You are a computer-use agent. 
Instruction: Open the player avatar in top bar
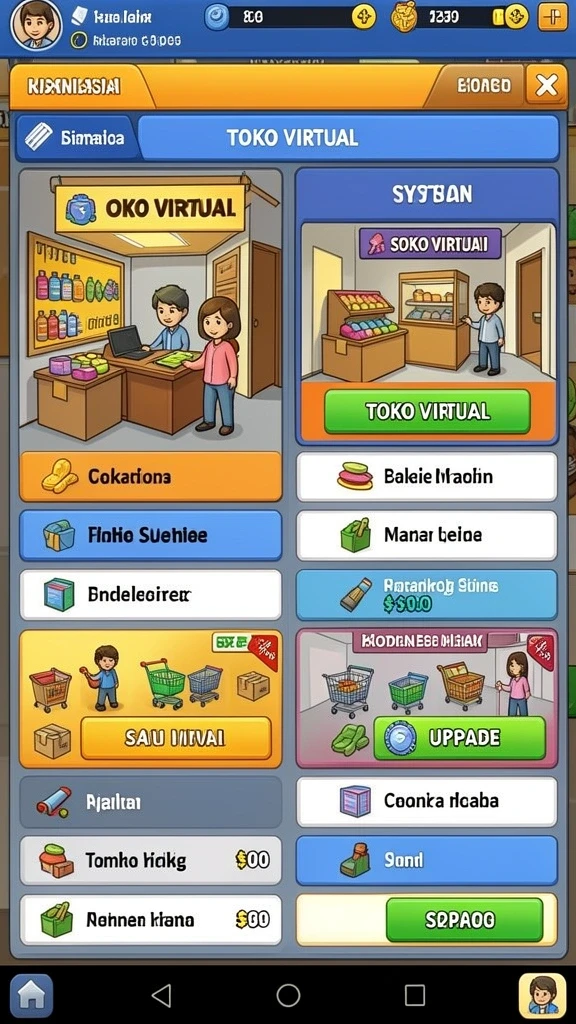coord(36,26)
